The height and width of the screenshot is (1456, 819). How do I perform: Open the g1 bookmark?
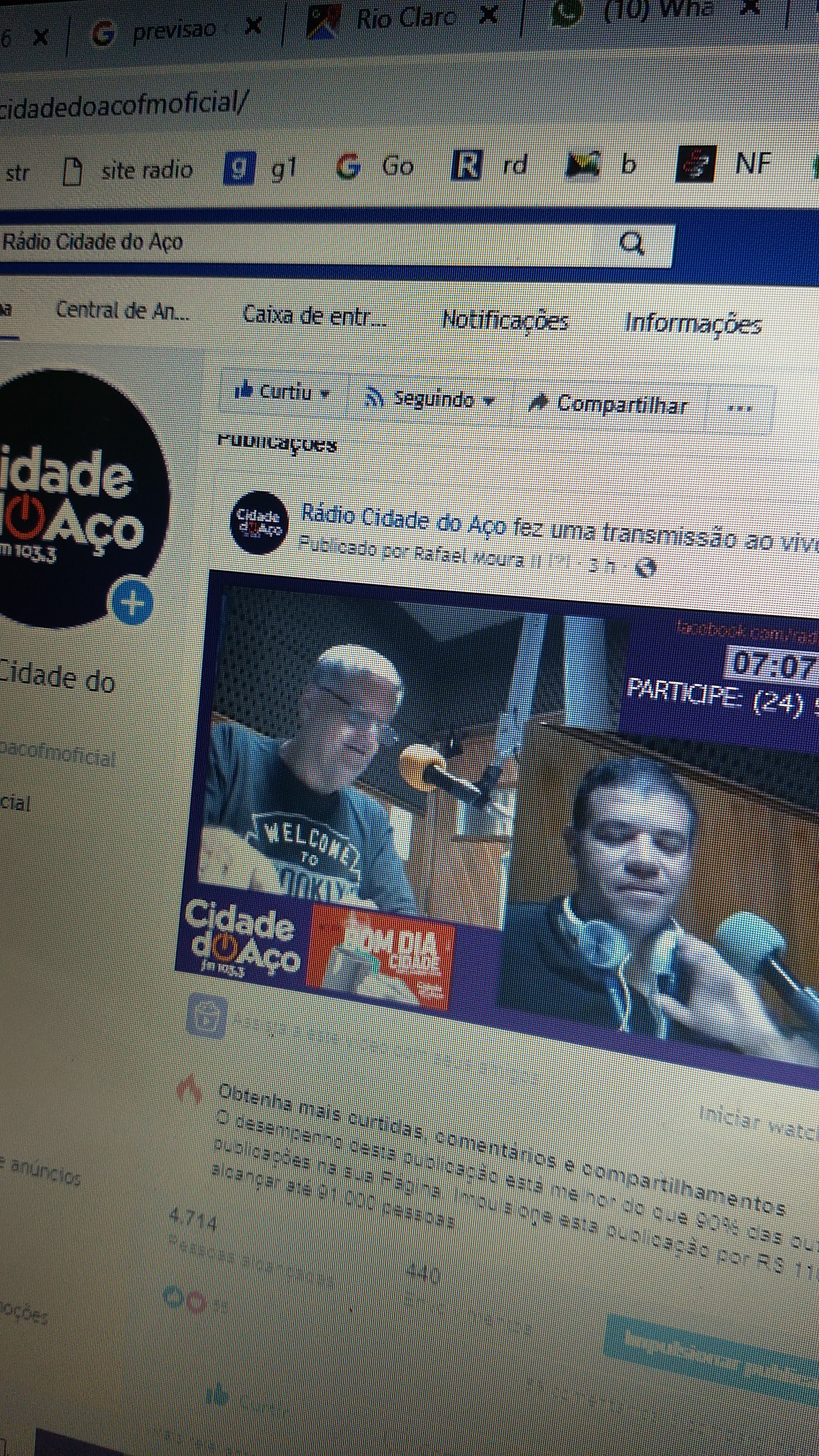click(x=260, y=168)
